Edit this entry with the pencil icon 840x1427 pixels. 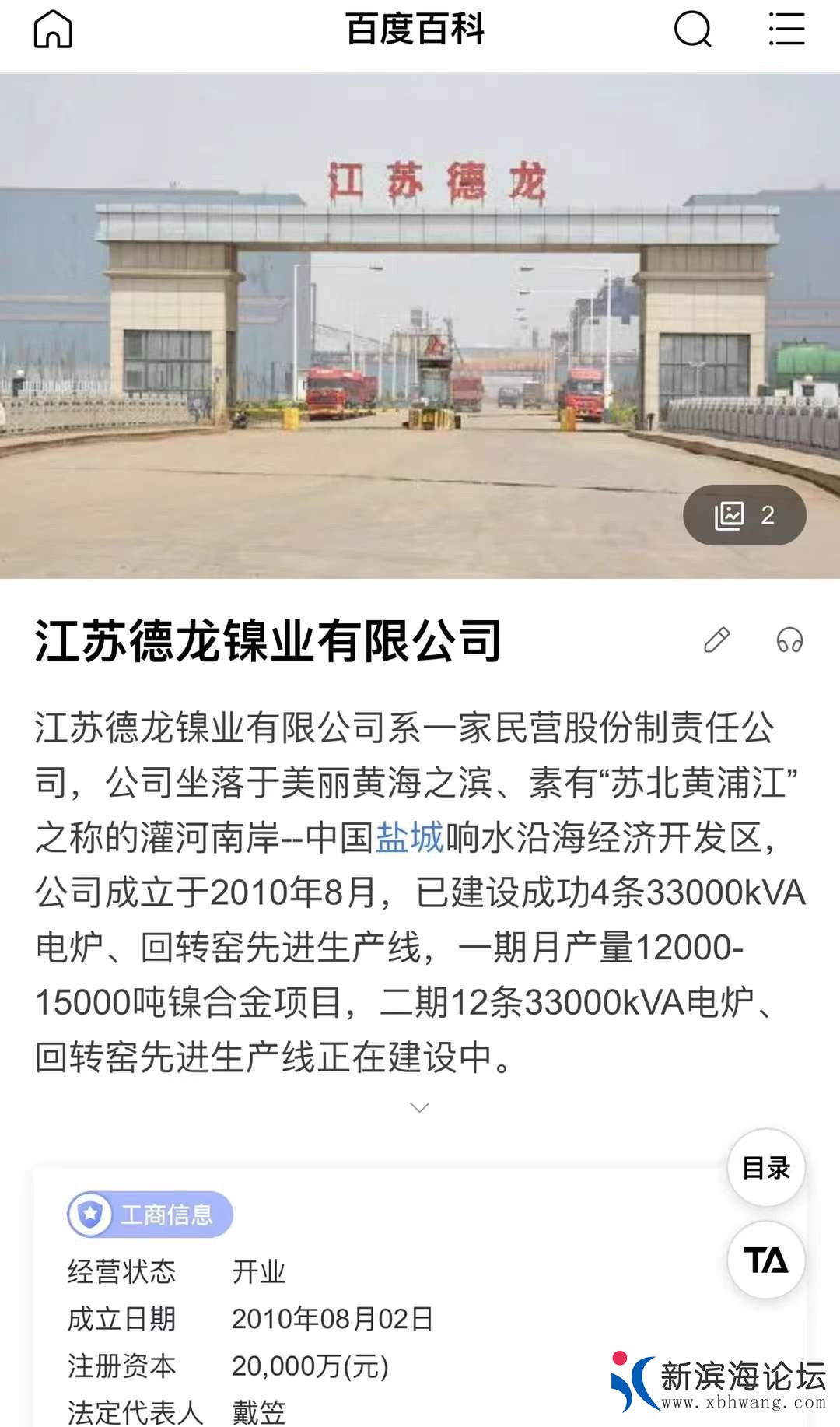(716, 640)
